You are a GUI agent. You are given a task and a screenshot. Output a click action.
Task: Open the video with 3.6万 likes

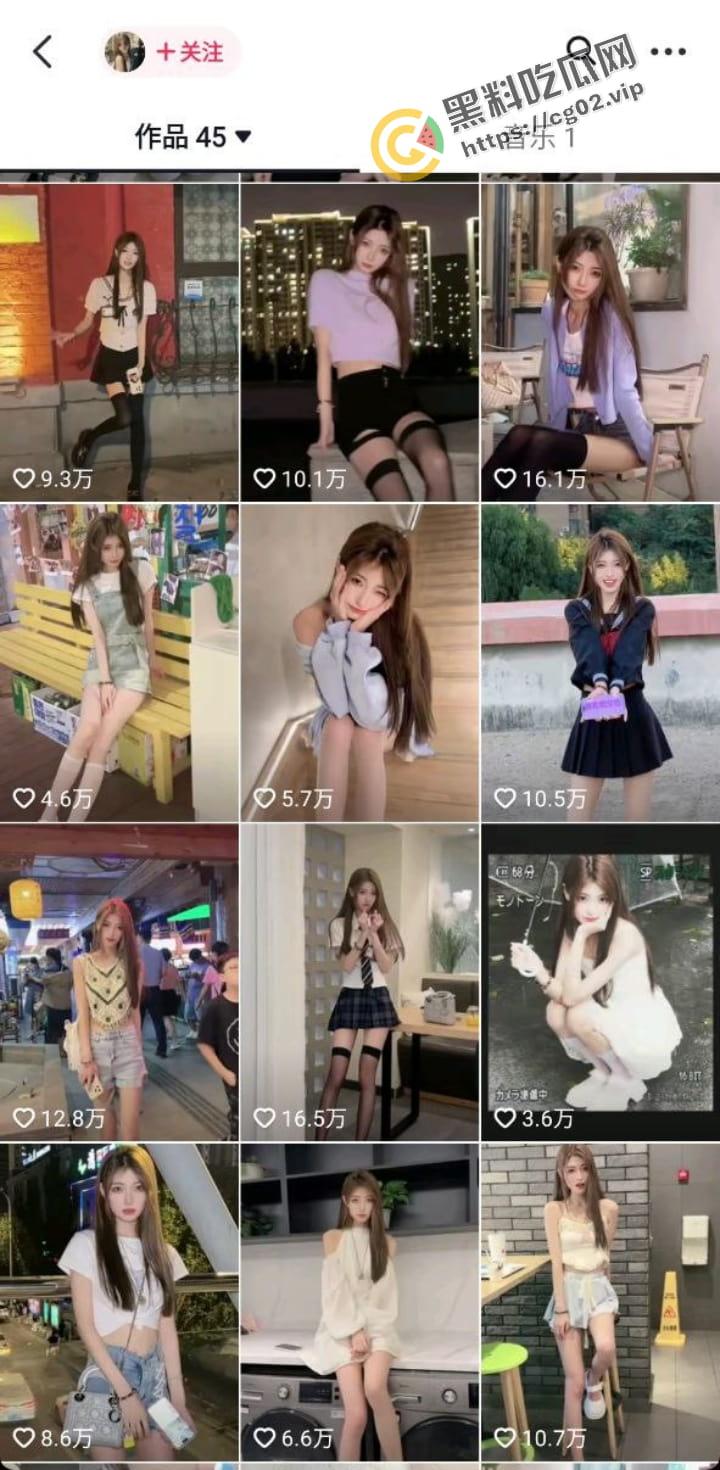click(x=600, y=982)
